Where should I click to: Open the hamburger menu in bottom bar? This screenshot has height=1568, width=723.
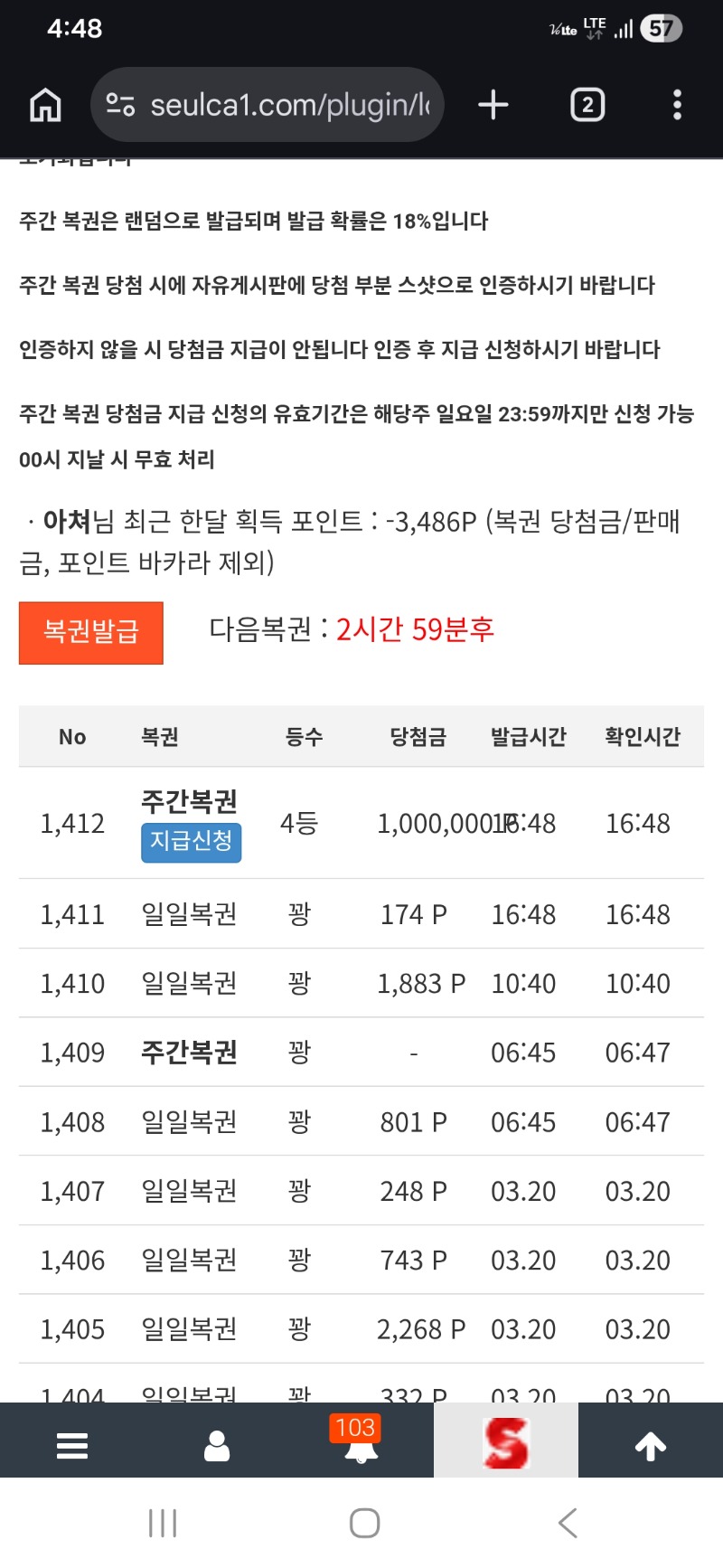pyautogui.click(x=72, y=1445)
